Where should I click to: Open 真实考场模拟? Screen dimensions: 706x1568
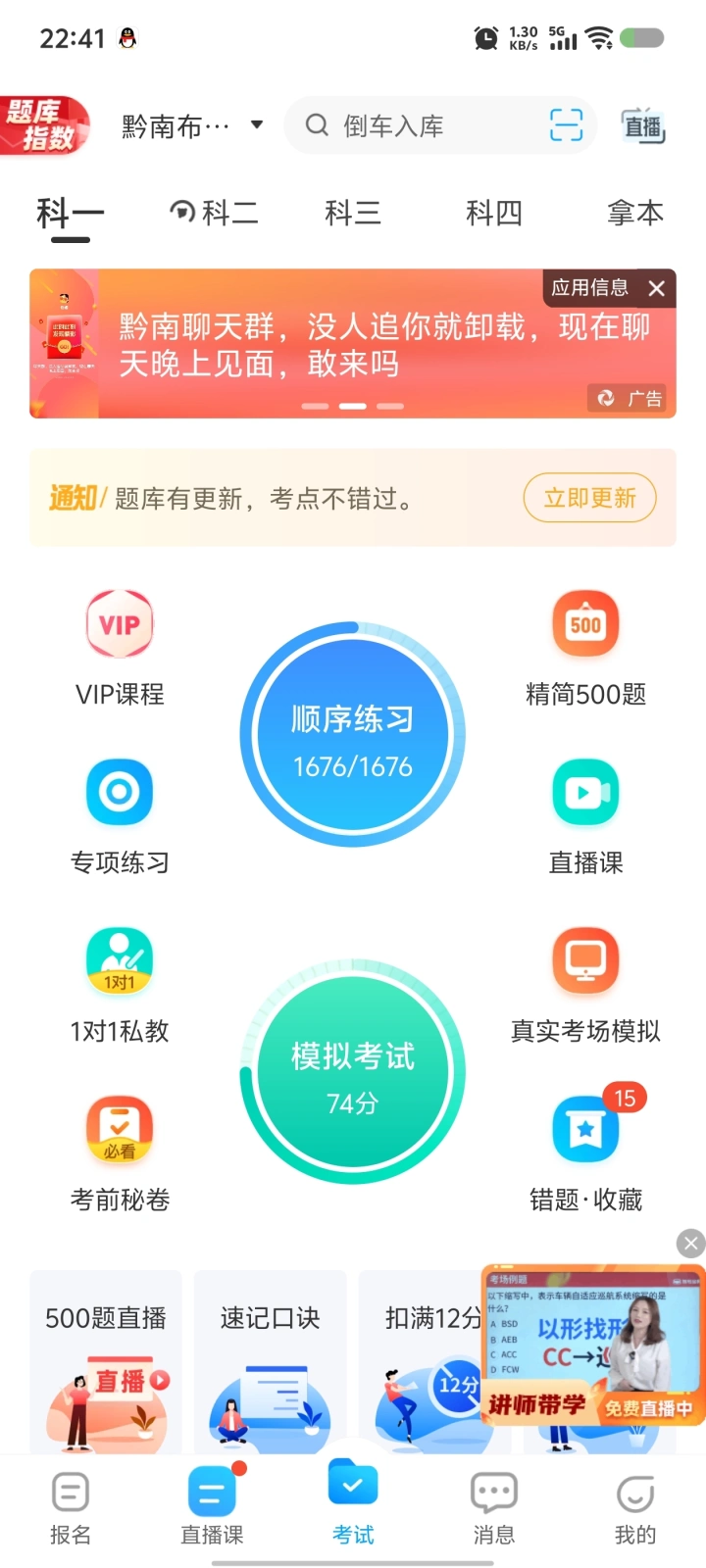[585, 985]
